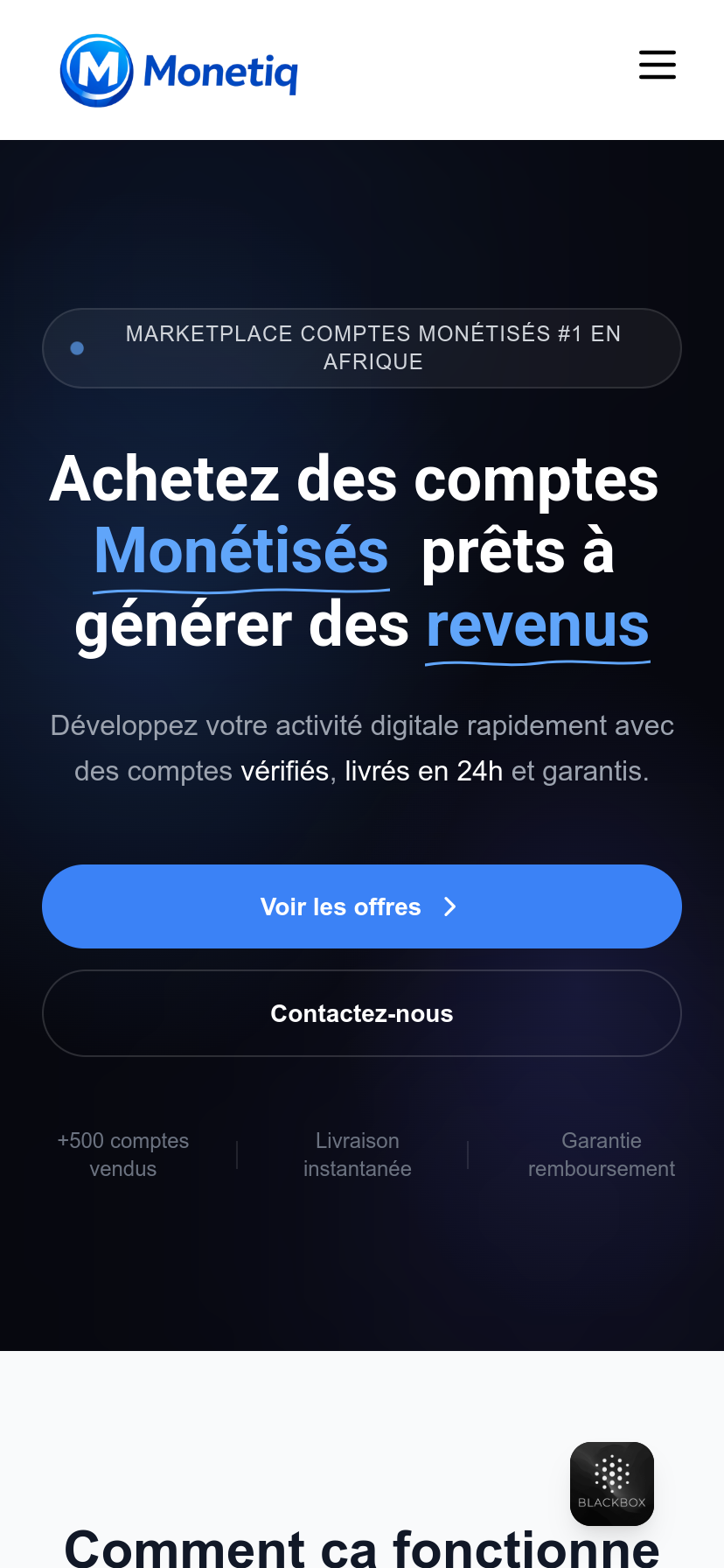Click the Livraison instantanée stat
The width and height of the screenshot is (724, 1568).
click(x=358, y=1153)
